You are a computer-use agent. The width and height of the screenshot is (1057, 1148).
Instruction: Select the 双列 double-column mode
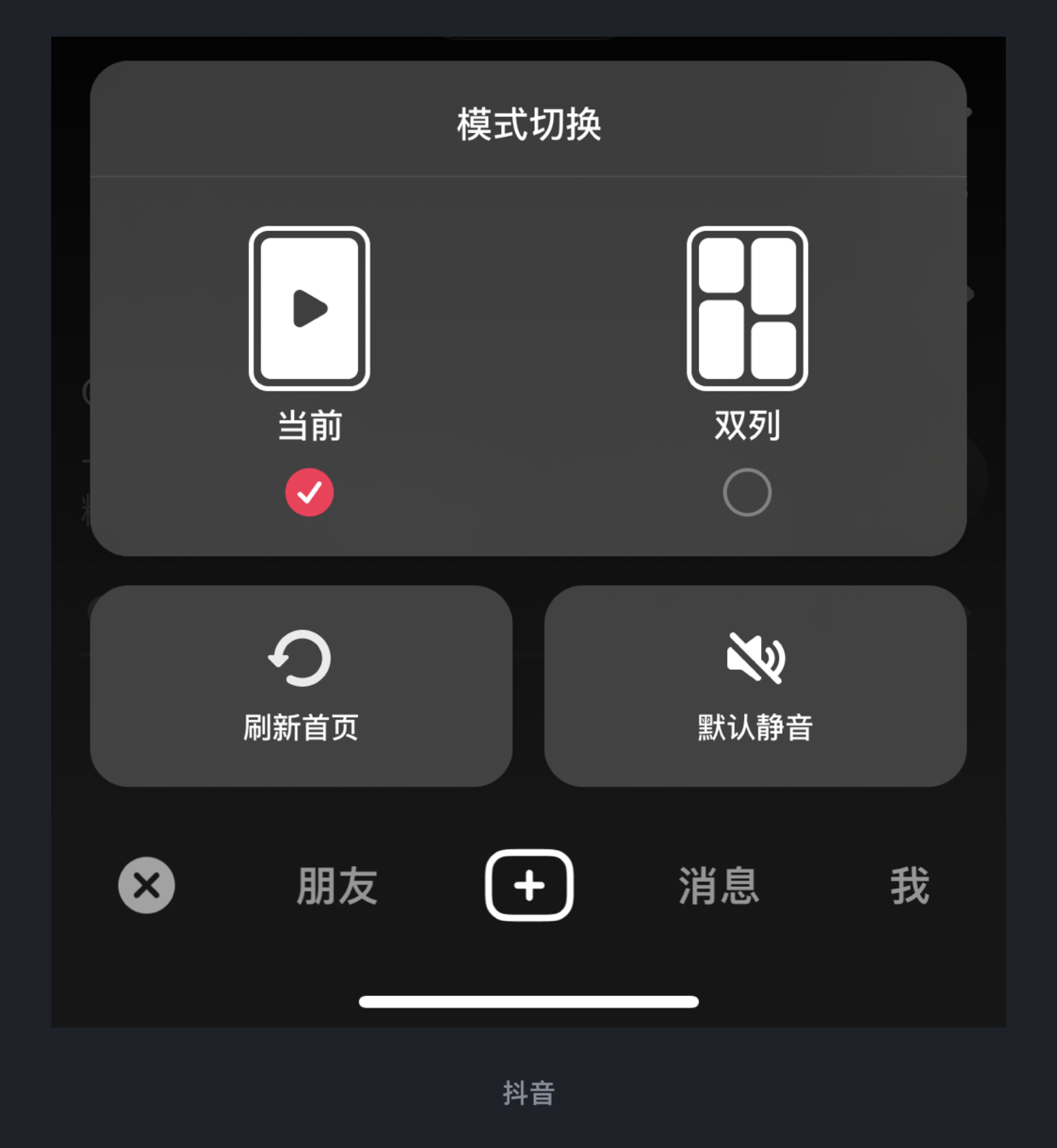pos(747,492)
